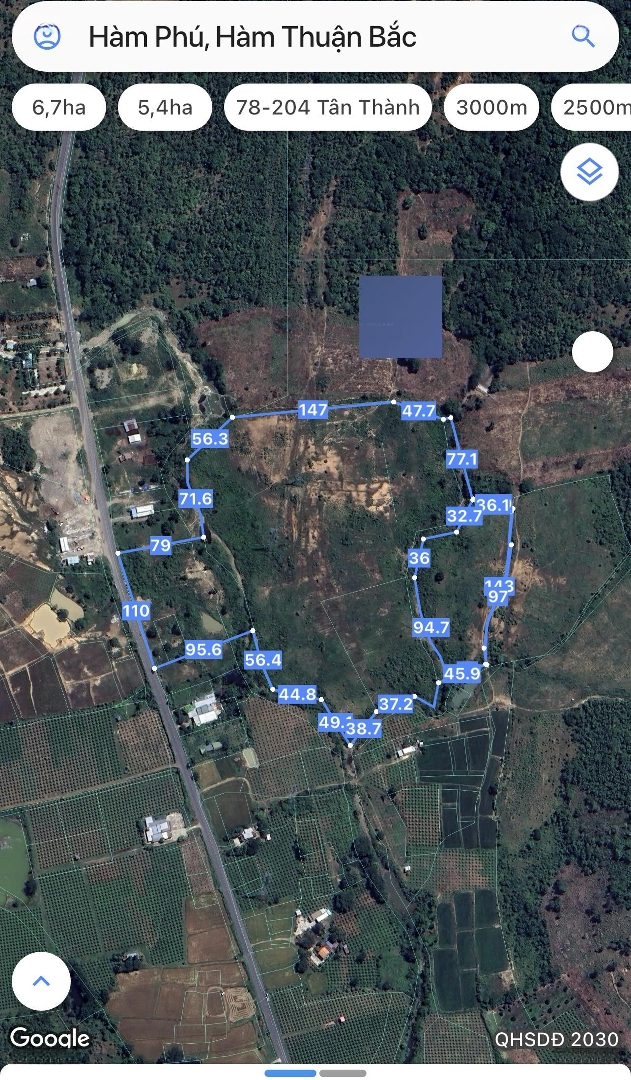631x1080 pixels.
Task: Tap the round white button below layers
Action: [x=592, y=352]
